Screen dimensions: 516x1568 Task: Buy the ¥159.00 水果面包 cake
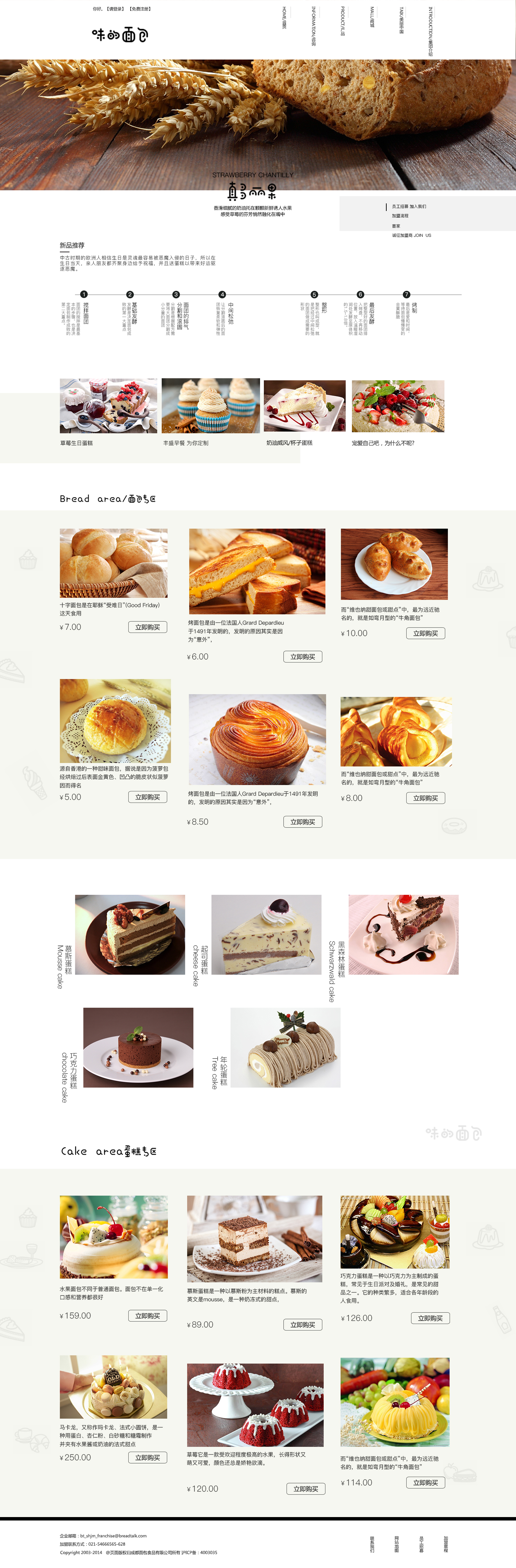(x=147, y=1315)
